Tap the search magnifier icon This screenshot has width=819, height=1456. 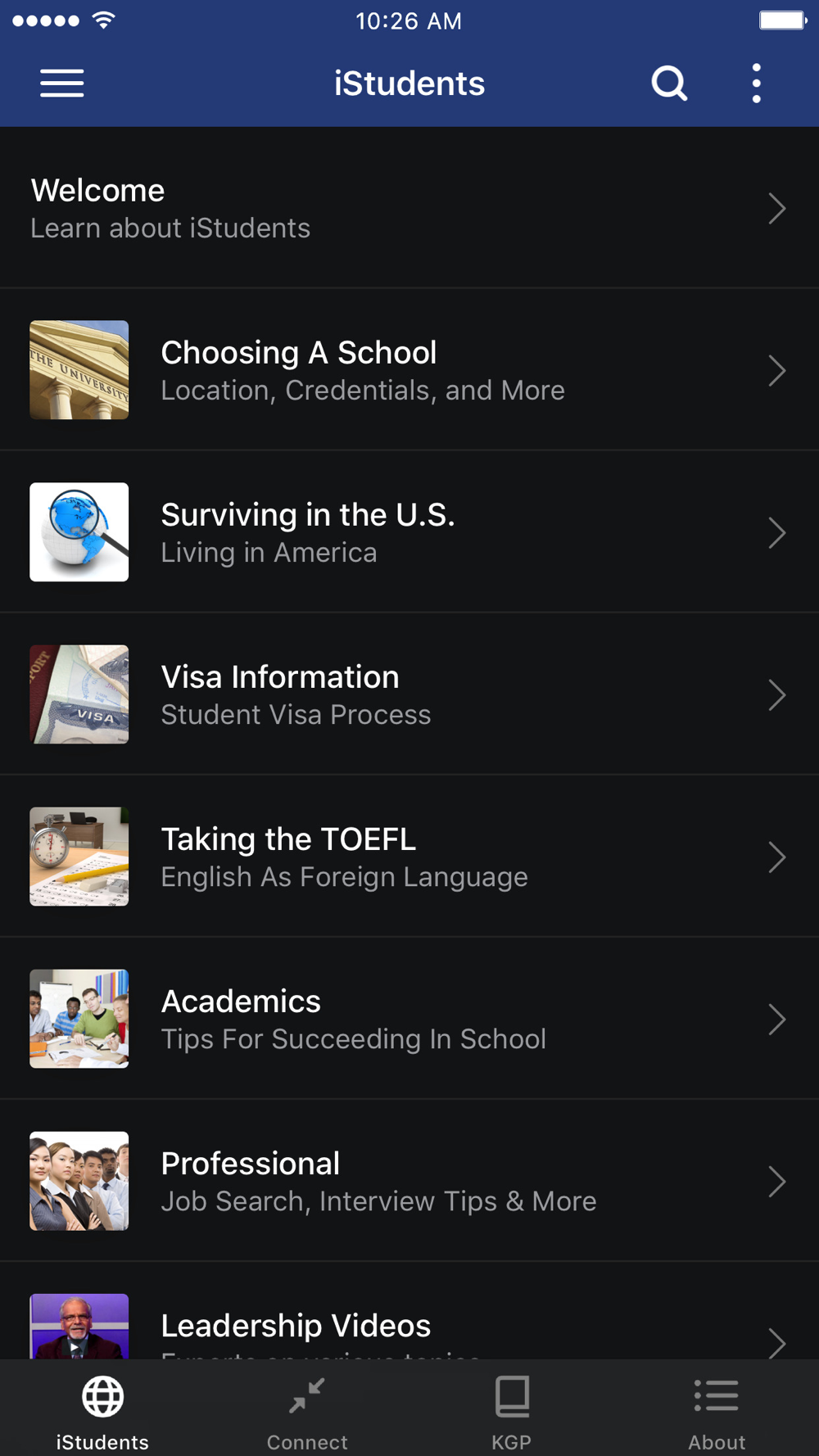pos(669,84)
